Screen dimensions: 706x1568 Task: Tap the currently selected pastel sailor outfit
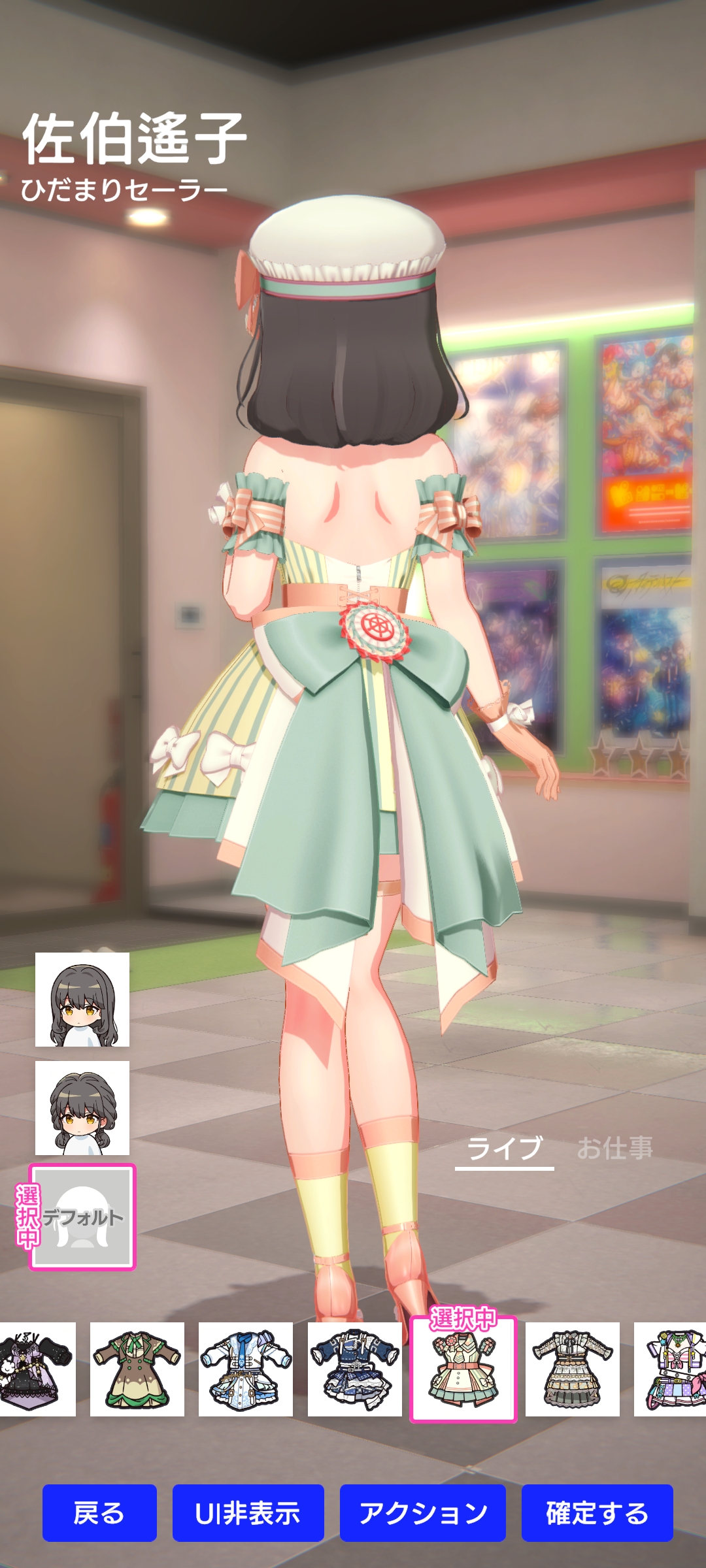click(x=463, y=1369)
